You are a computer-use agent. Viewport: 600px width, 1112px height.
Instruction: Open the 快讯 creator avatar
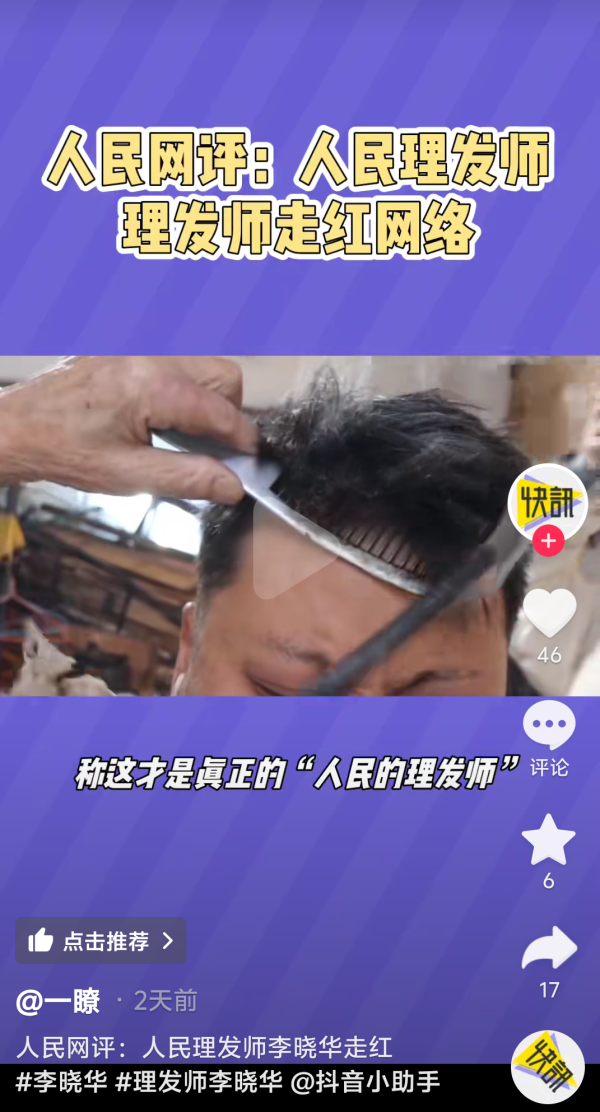547,501
